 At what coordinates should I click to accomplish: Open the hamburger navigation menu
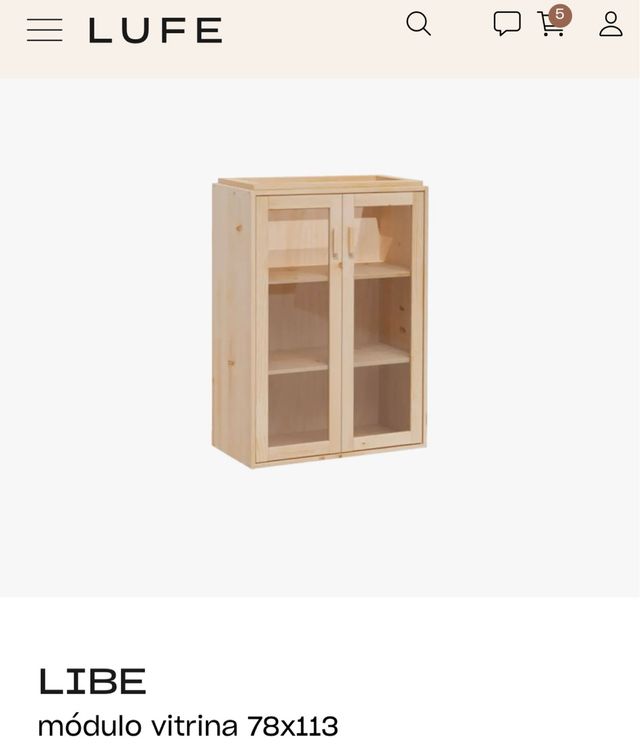[x=44, y=30]
